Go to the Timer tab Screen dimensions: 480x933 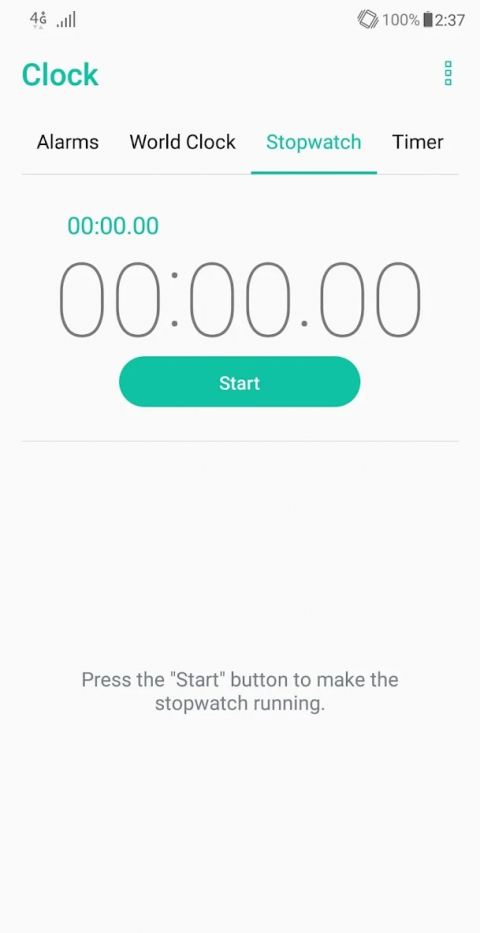click(418, 142)
